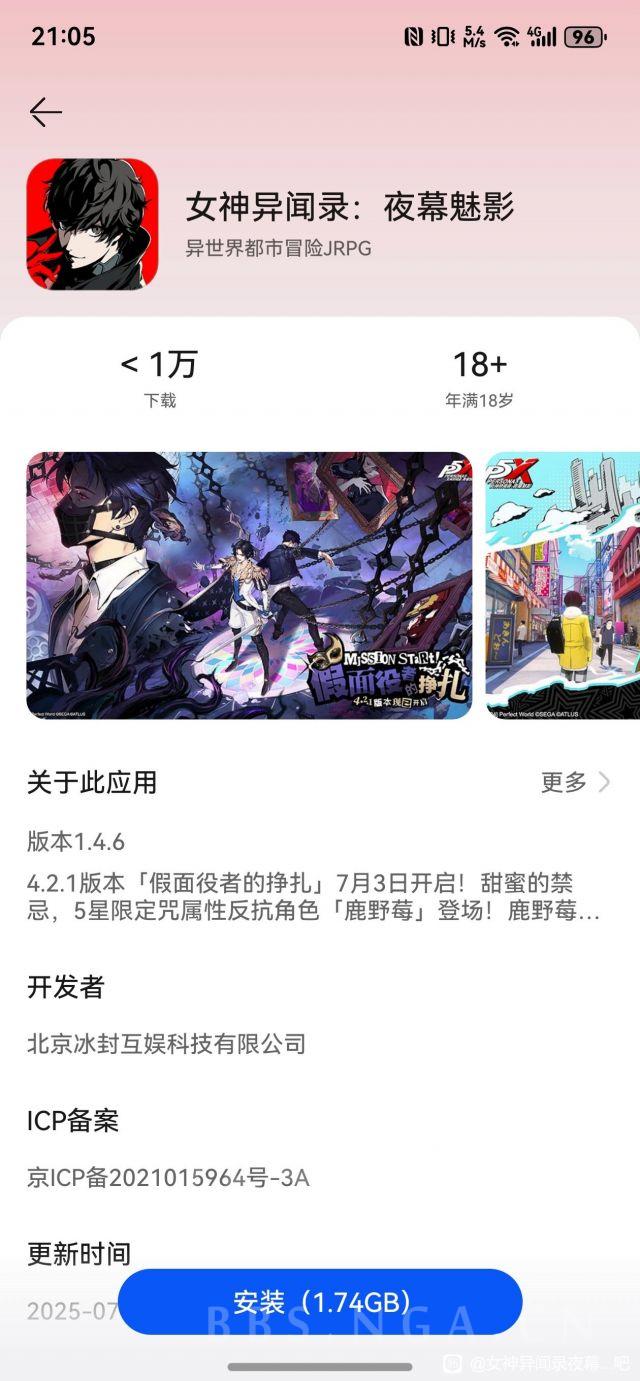Screen dimensions: 640x1381
Task: View the city street screenshot
Action: click(x=563, y=585)
